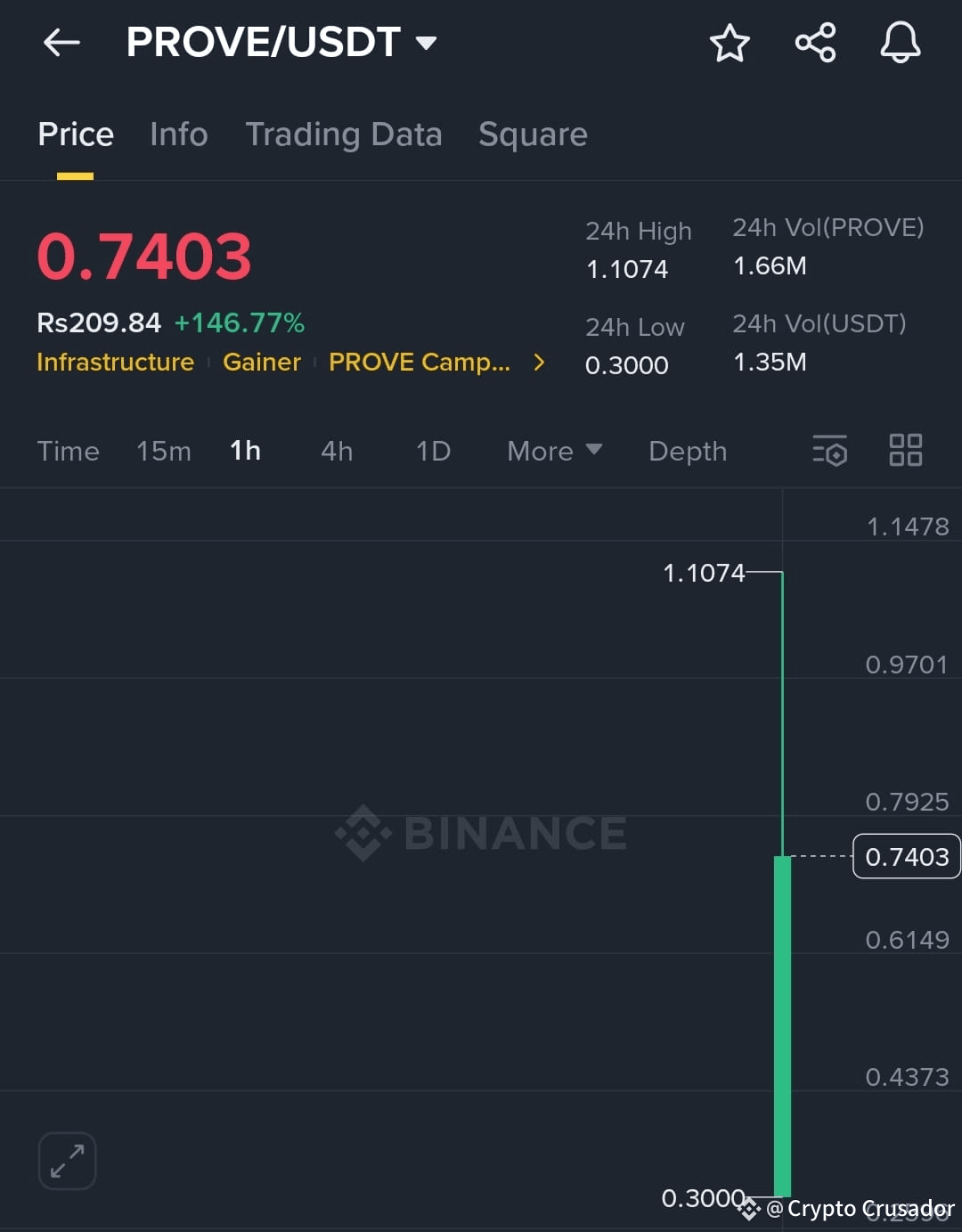Switch chart to 1D interval
Screen dimensions: 962x1232
coord(433,452)
